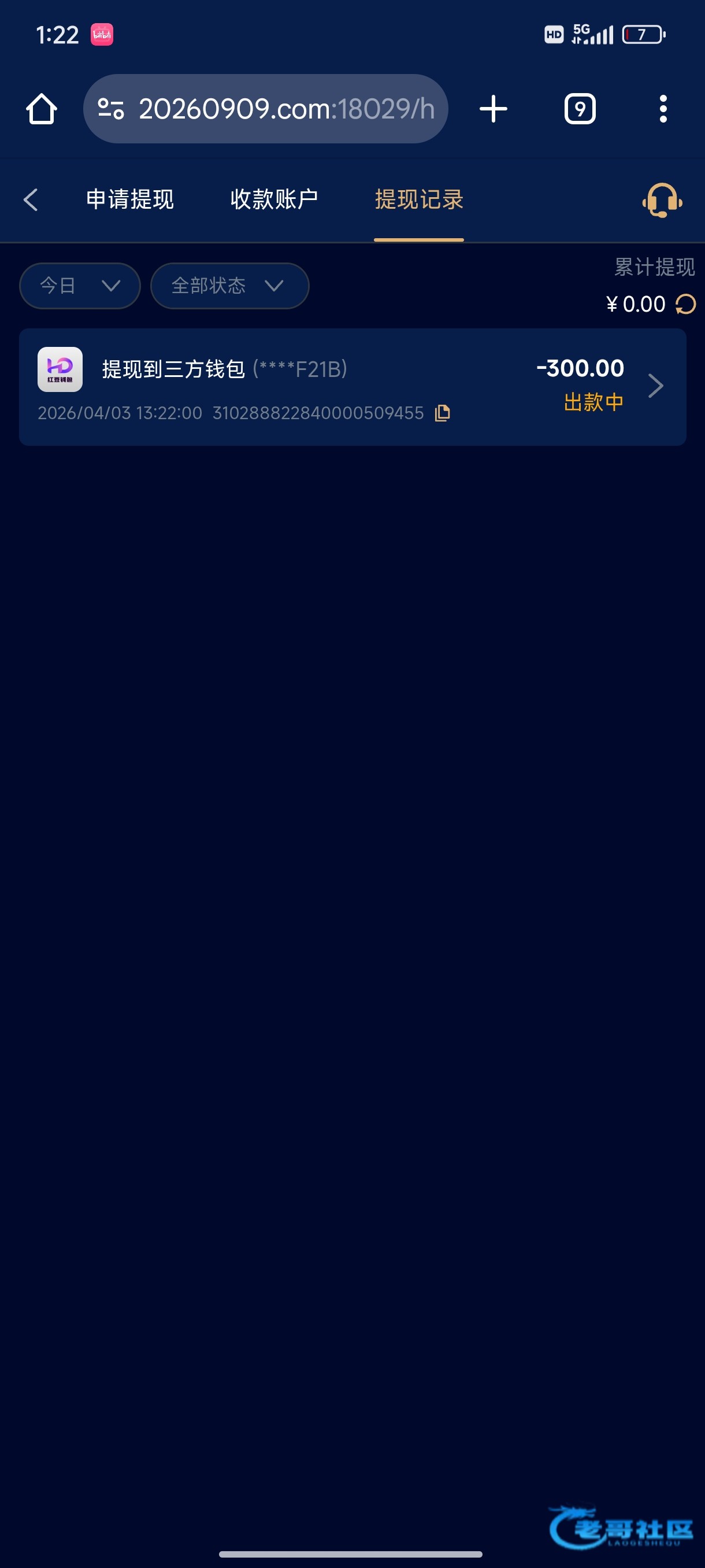Open a new browser tab
This screenshot has height=1568, width=705.
click(493, 109)
